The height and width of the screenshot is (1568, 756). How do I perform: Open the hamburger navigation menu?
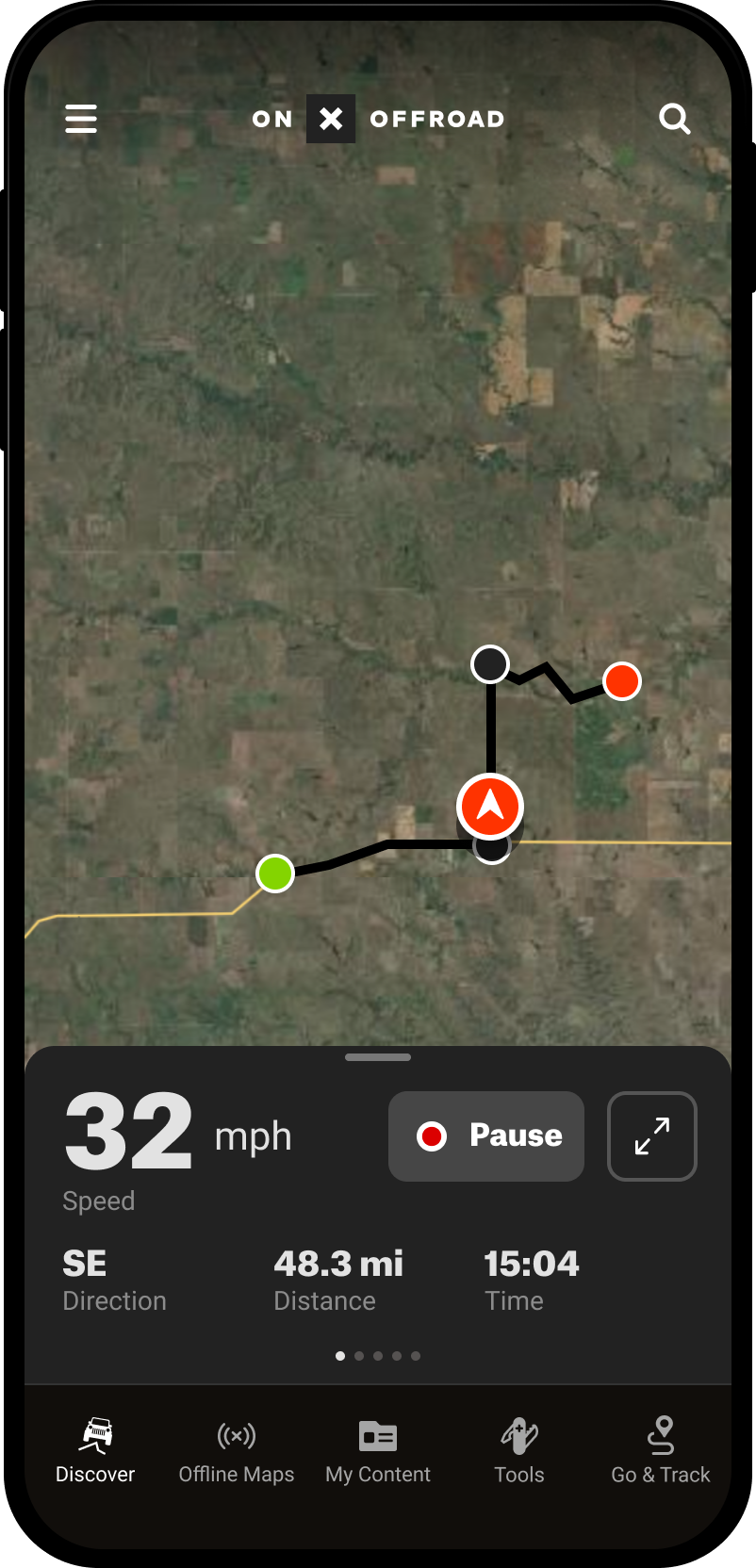81,119
